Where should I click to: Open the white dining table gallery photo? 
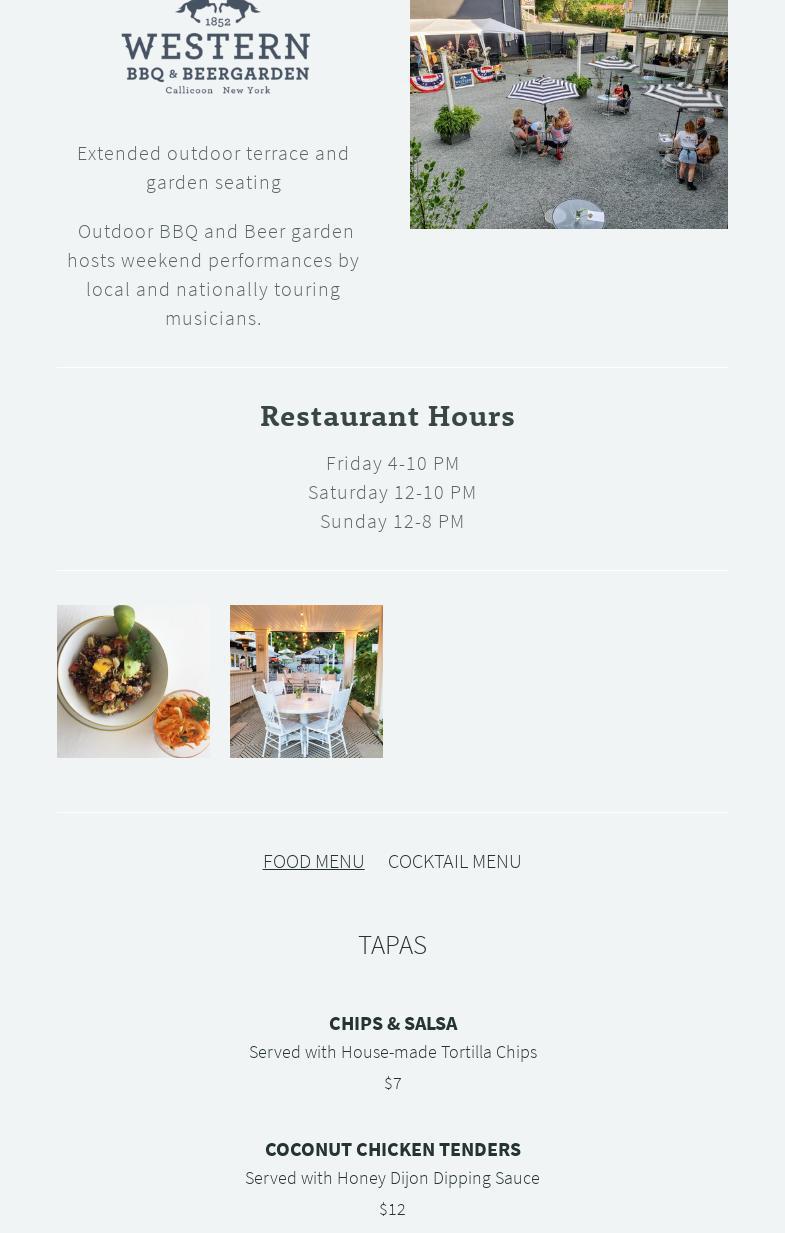coord(306,681)
